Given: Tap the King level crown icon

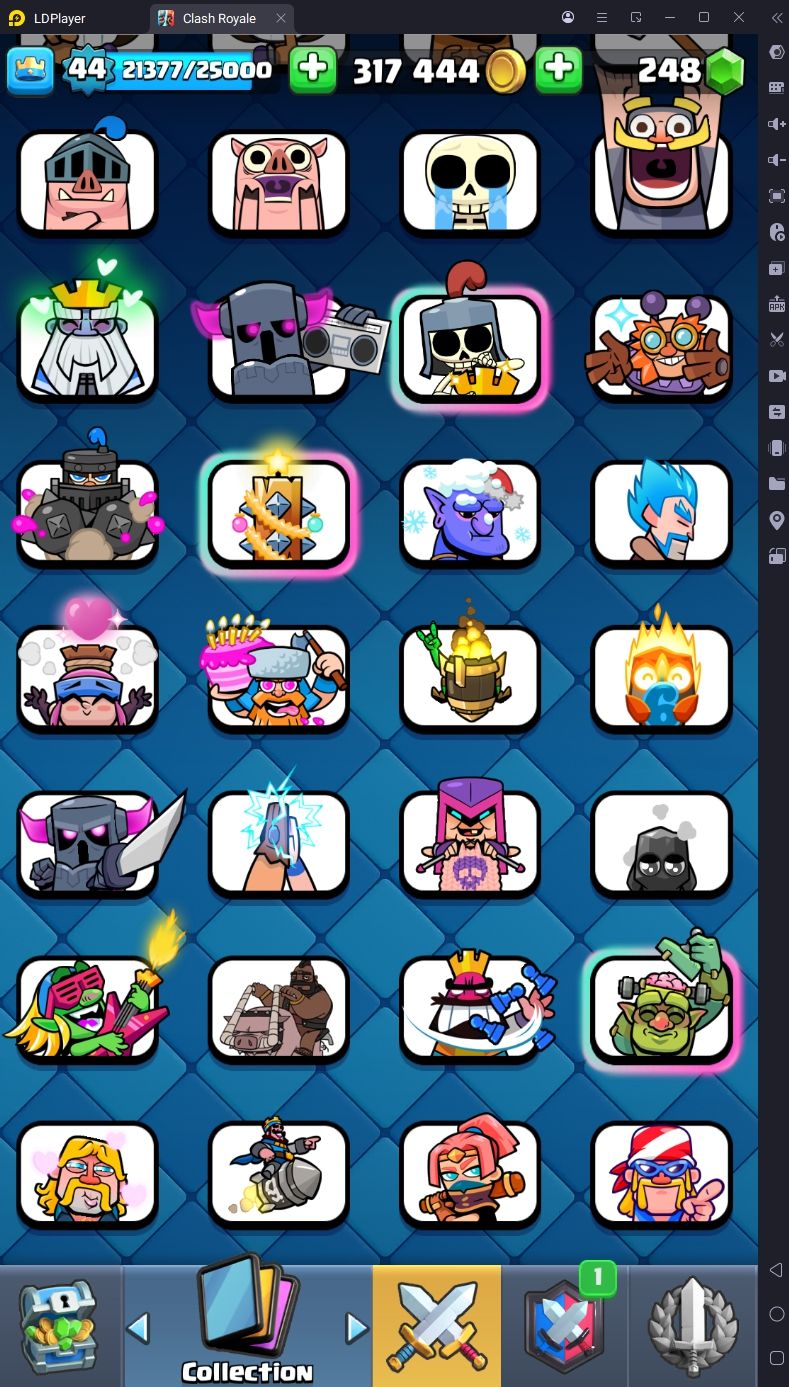Looking at the screenshot, I should click(x=31, y=70).
